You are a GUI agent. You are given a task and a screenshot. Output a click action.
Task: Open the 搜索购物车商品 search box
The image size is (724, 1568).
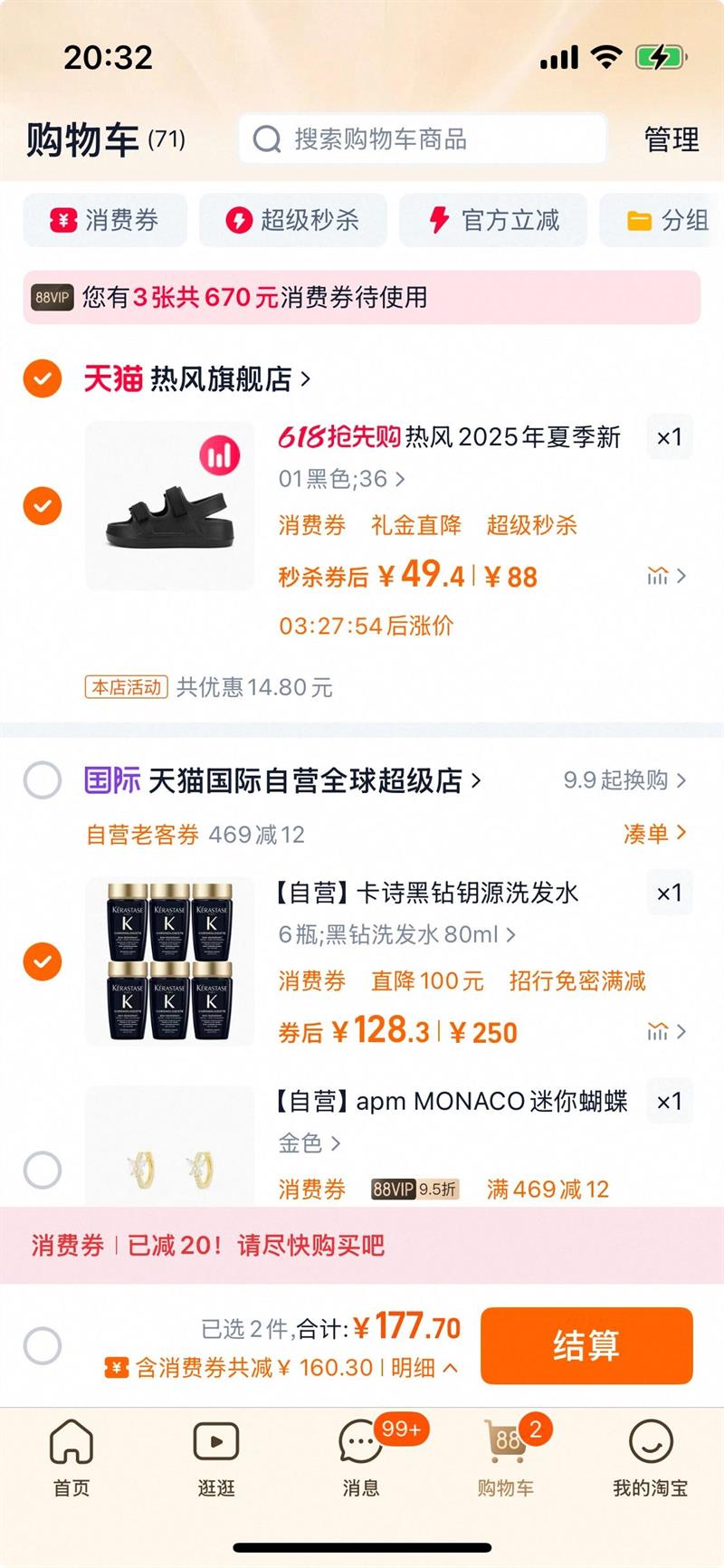tap(421, 139)
